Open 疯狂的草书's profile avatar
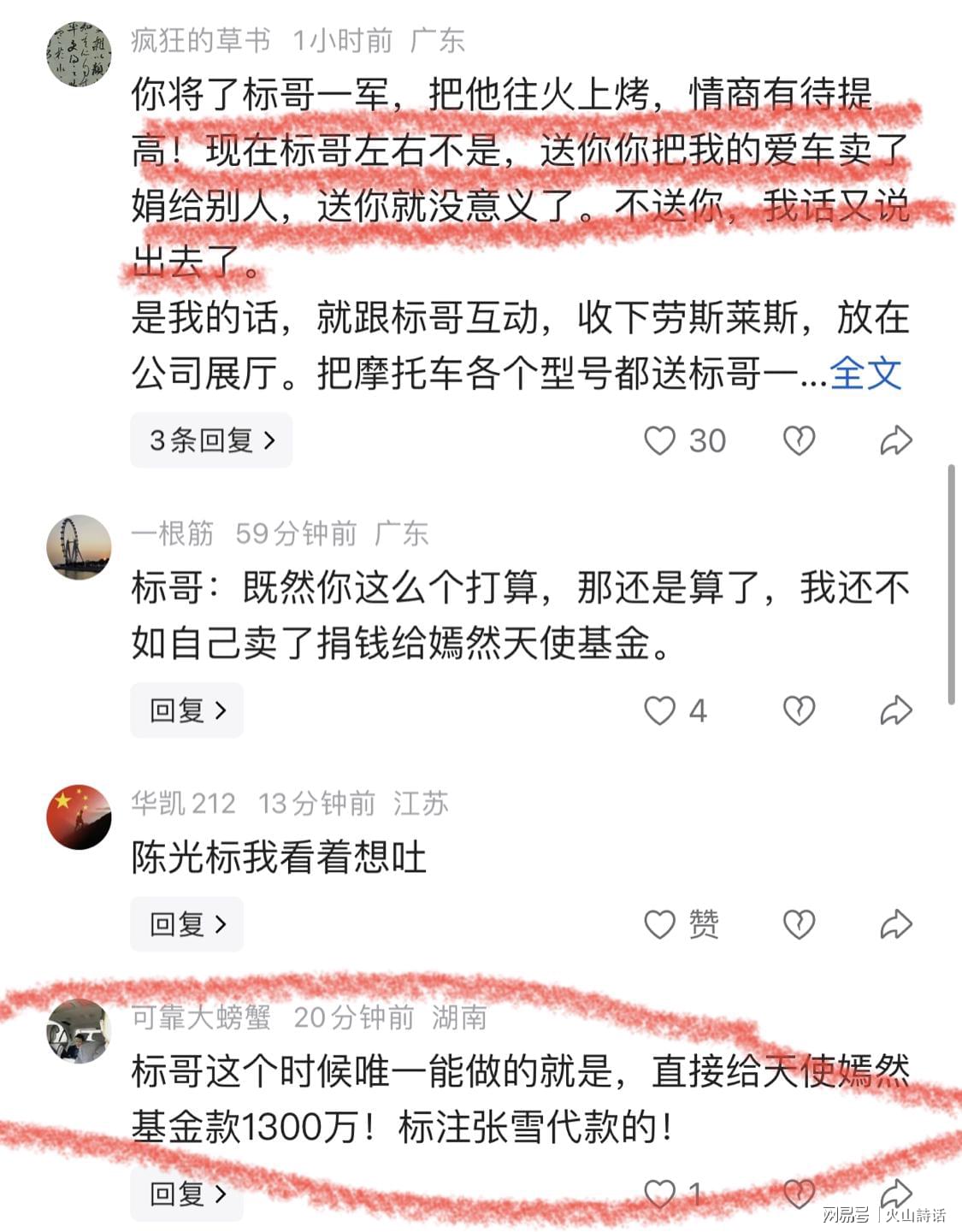 click(x=79, y=55)
